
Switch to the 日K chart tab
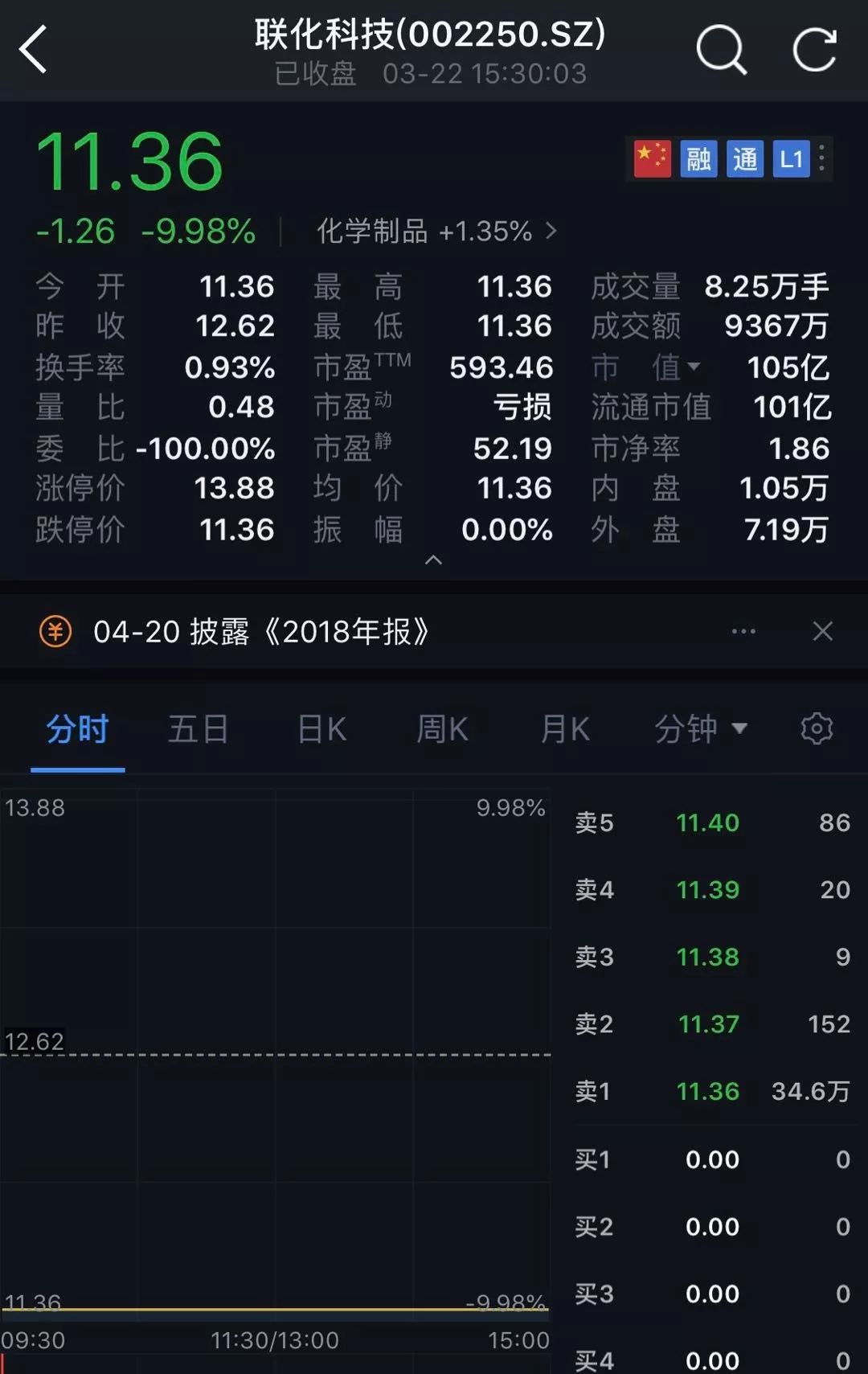[320, 728]
